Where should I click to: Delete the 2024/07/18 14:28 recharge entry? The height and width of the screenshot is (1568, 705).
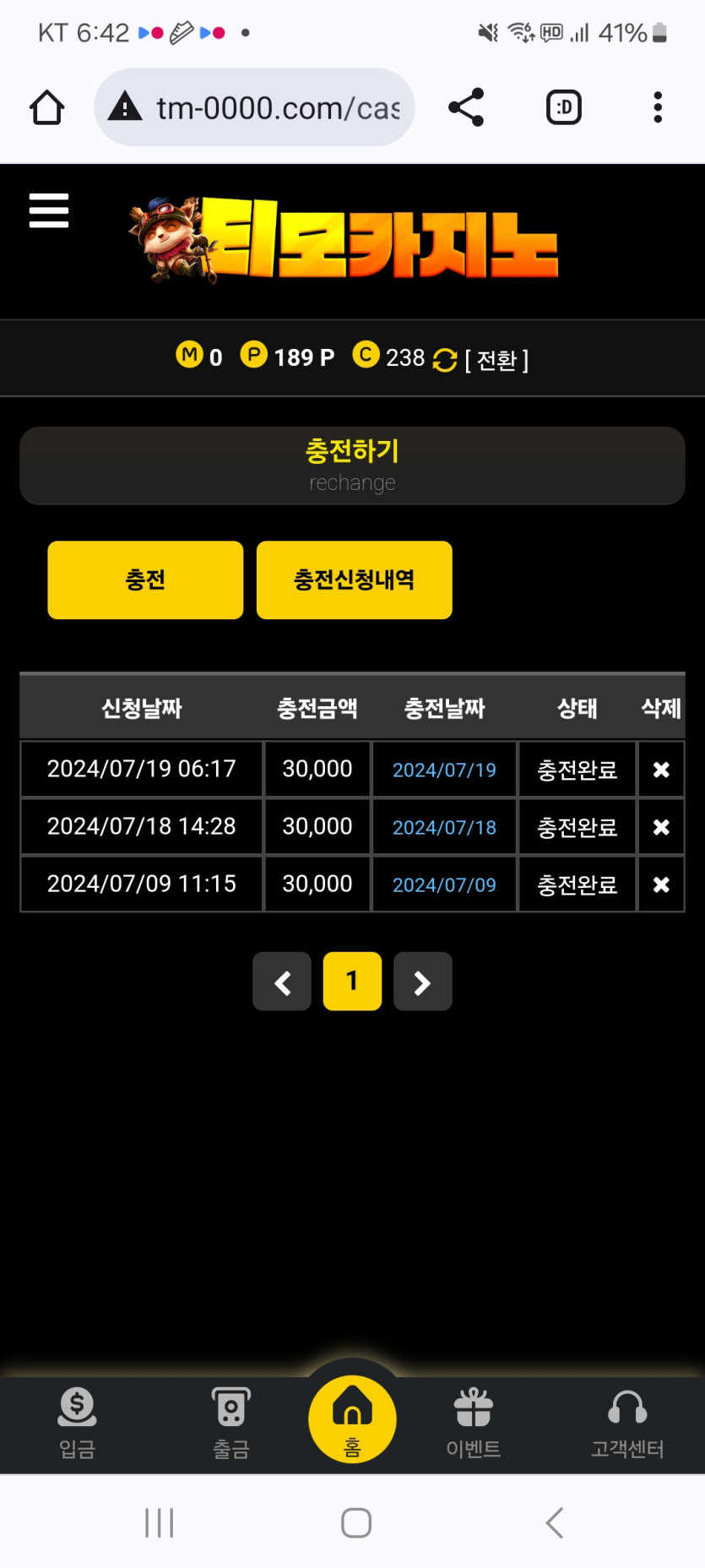pyautogui.click(x=661, y=827)
